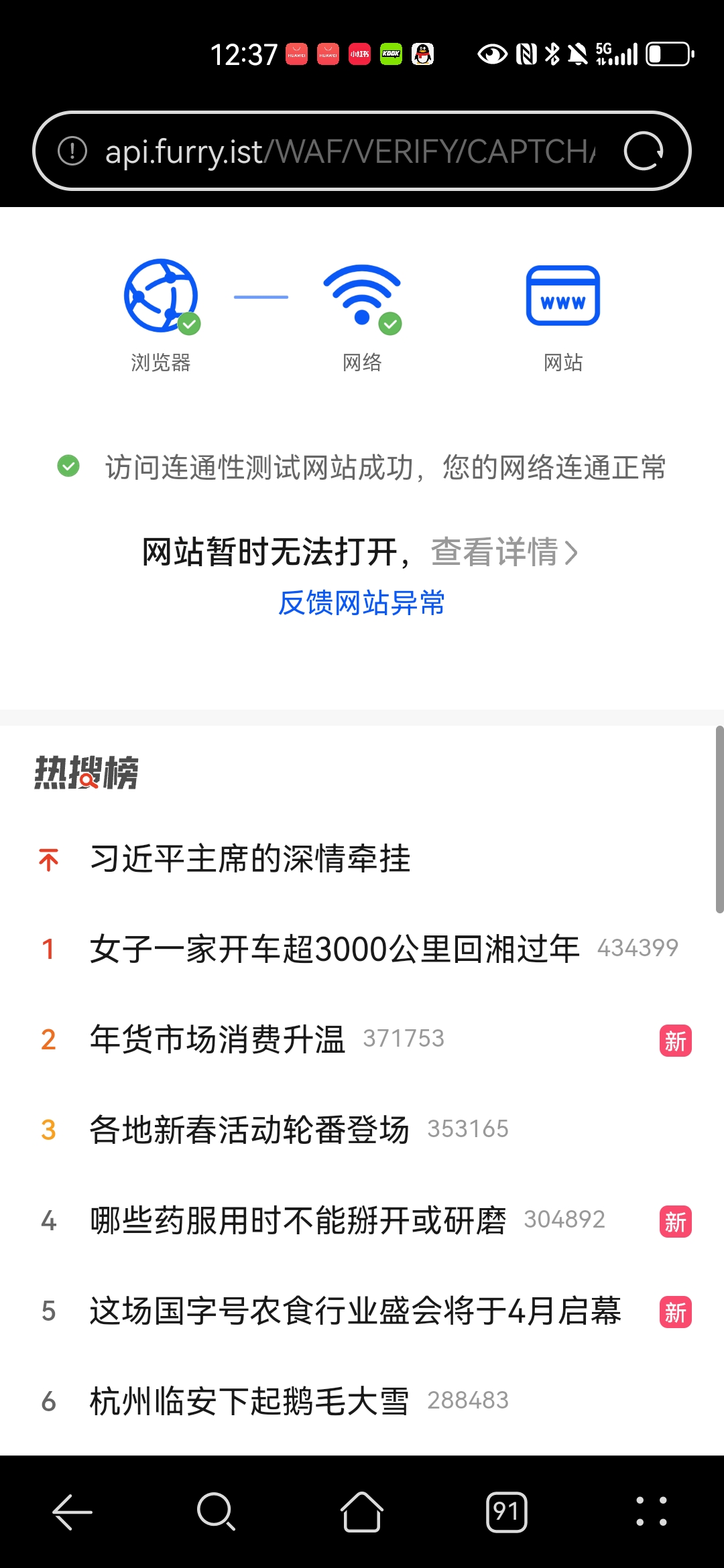Open hot search 各地新春活动轮番登场
724x1568 pixels.
249,1130
